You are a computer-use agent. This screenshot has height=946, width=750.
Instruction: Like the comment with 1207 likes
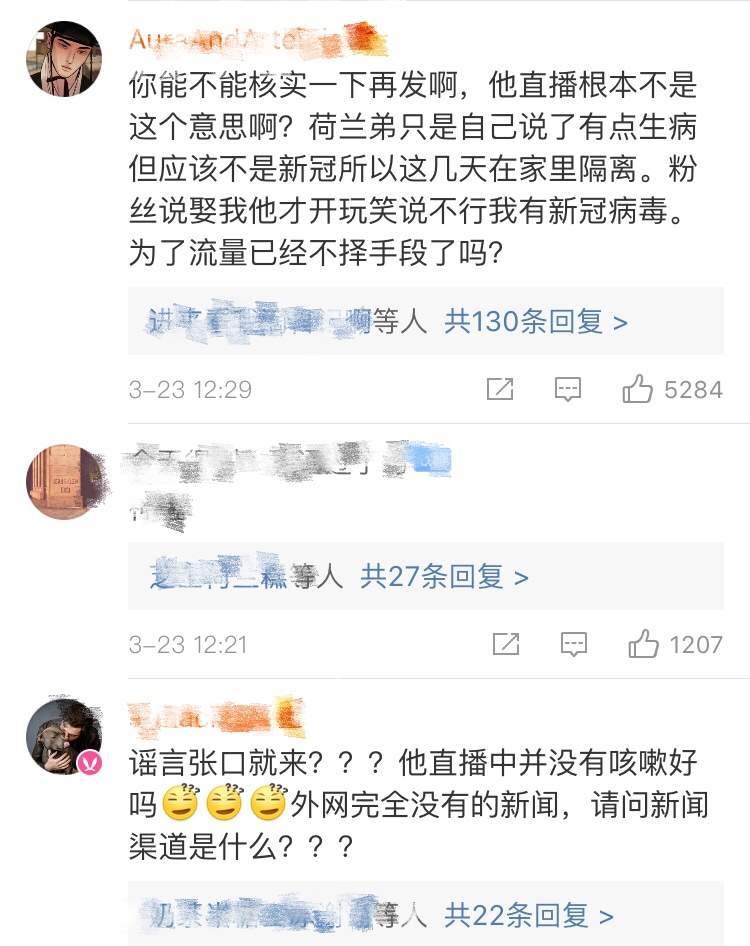[x=643, y=644]
